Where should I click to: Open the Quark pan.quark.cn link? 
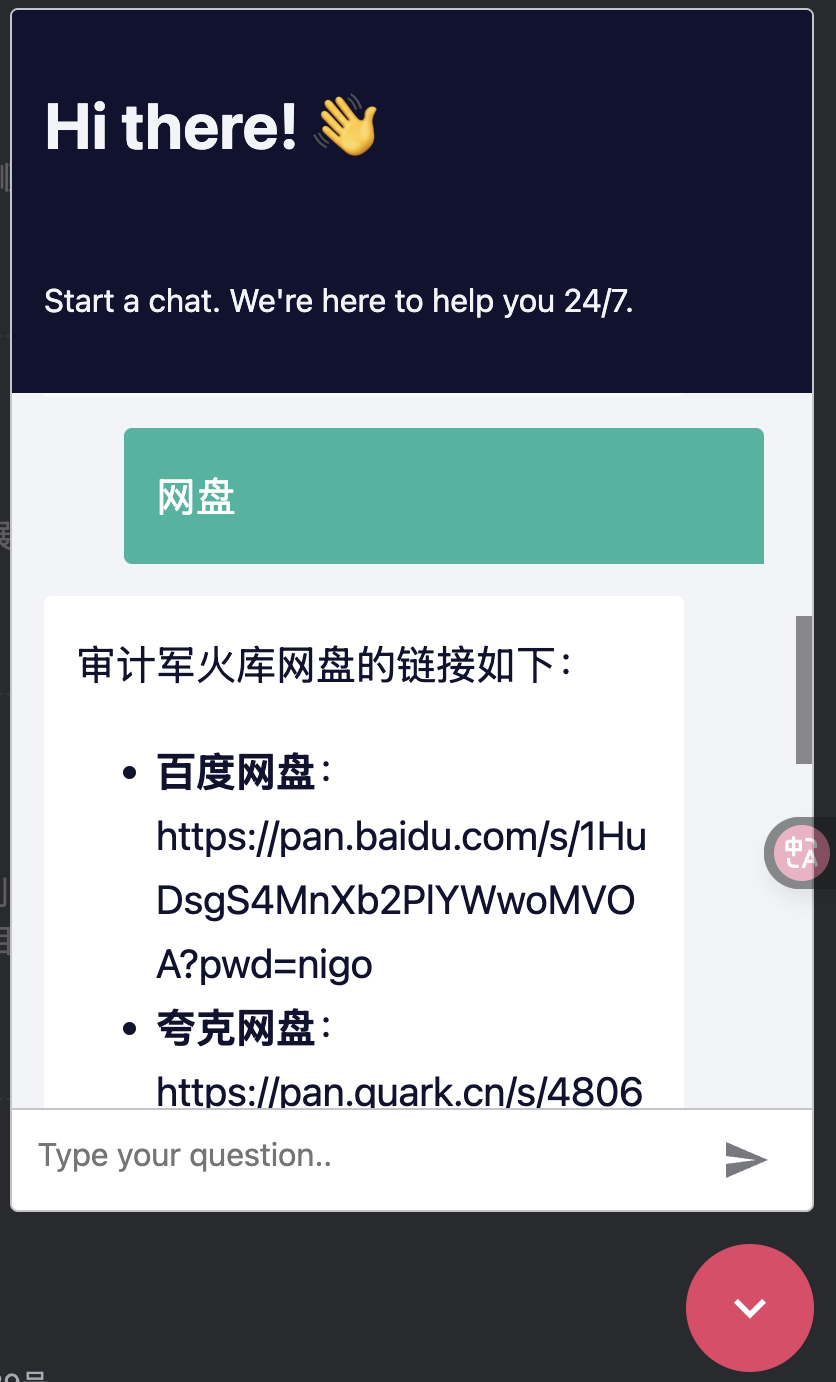[400, 1090]
